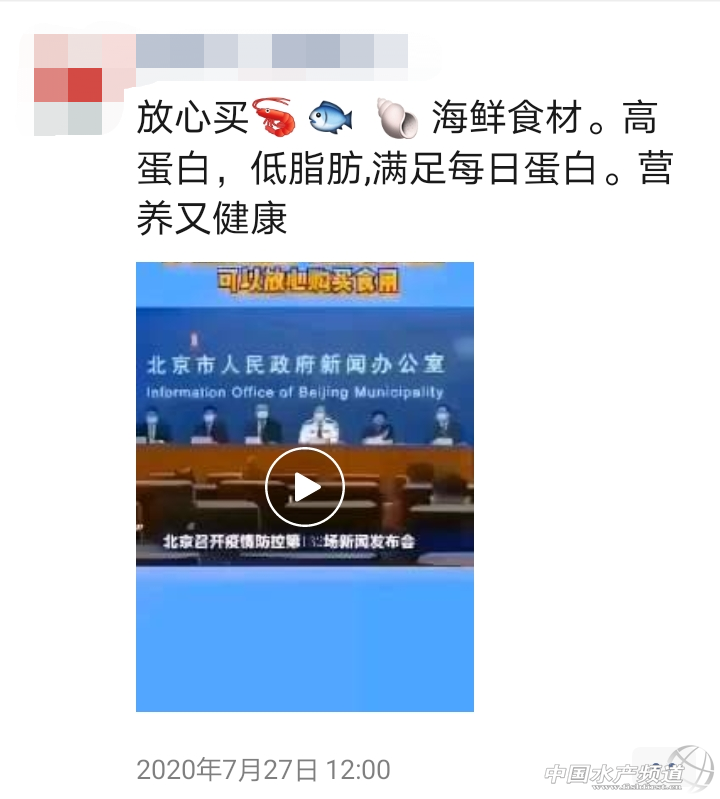This screenshot has height=799, width=720.
Task: Play the Beijing press conference video
Action: point(305,487)
